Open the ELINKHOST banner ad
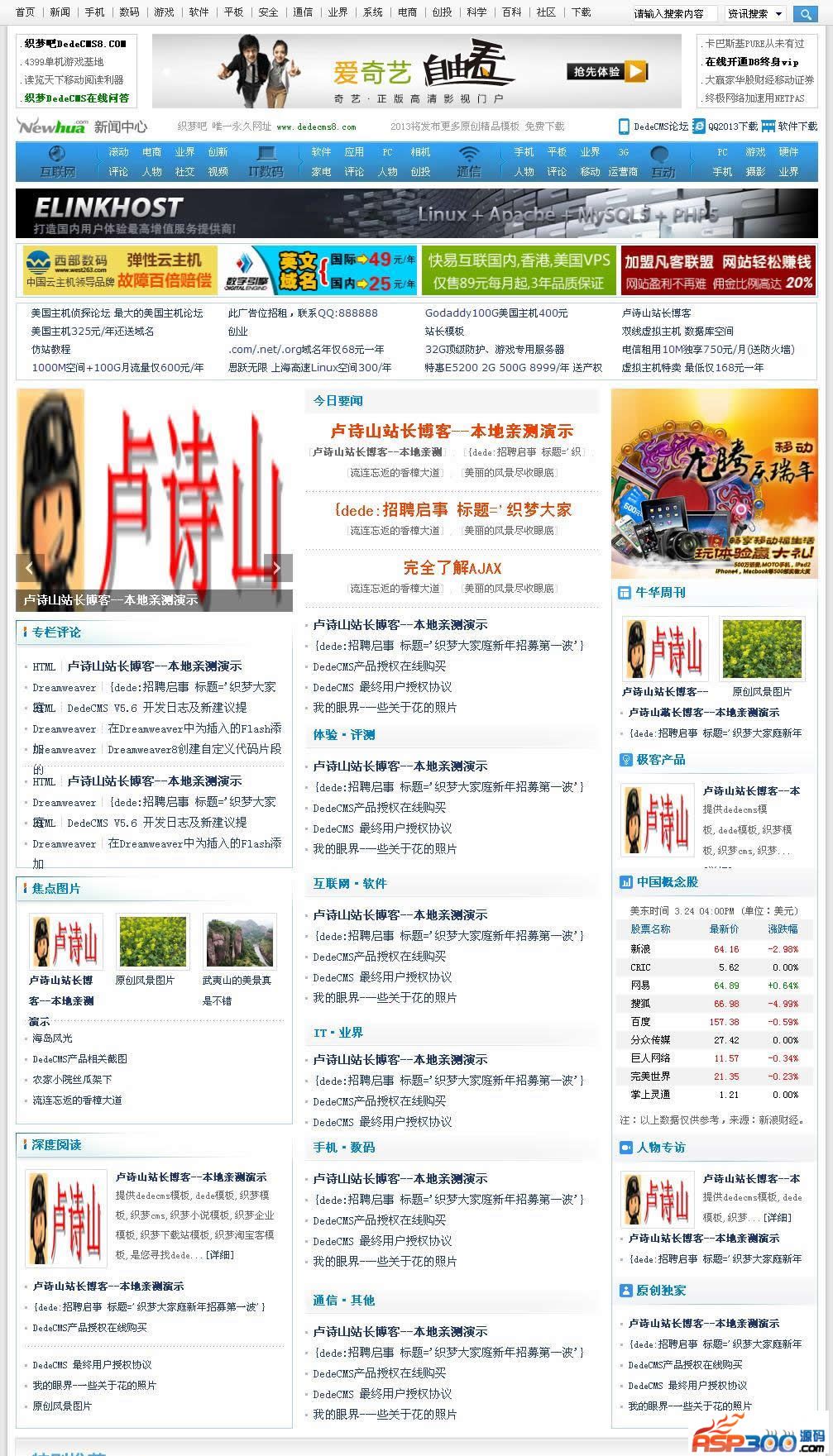Screen dimensions: 833x1456 [x=416, y=213]
